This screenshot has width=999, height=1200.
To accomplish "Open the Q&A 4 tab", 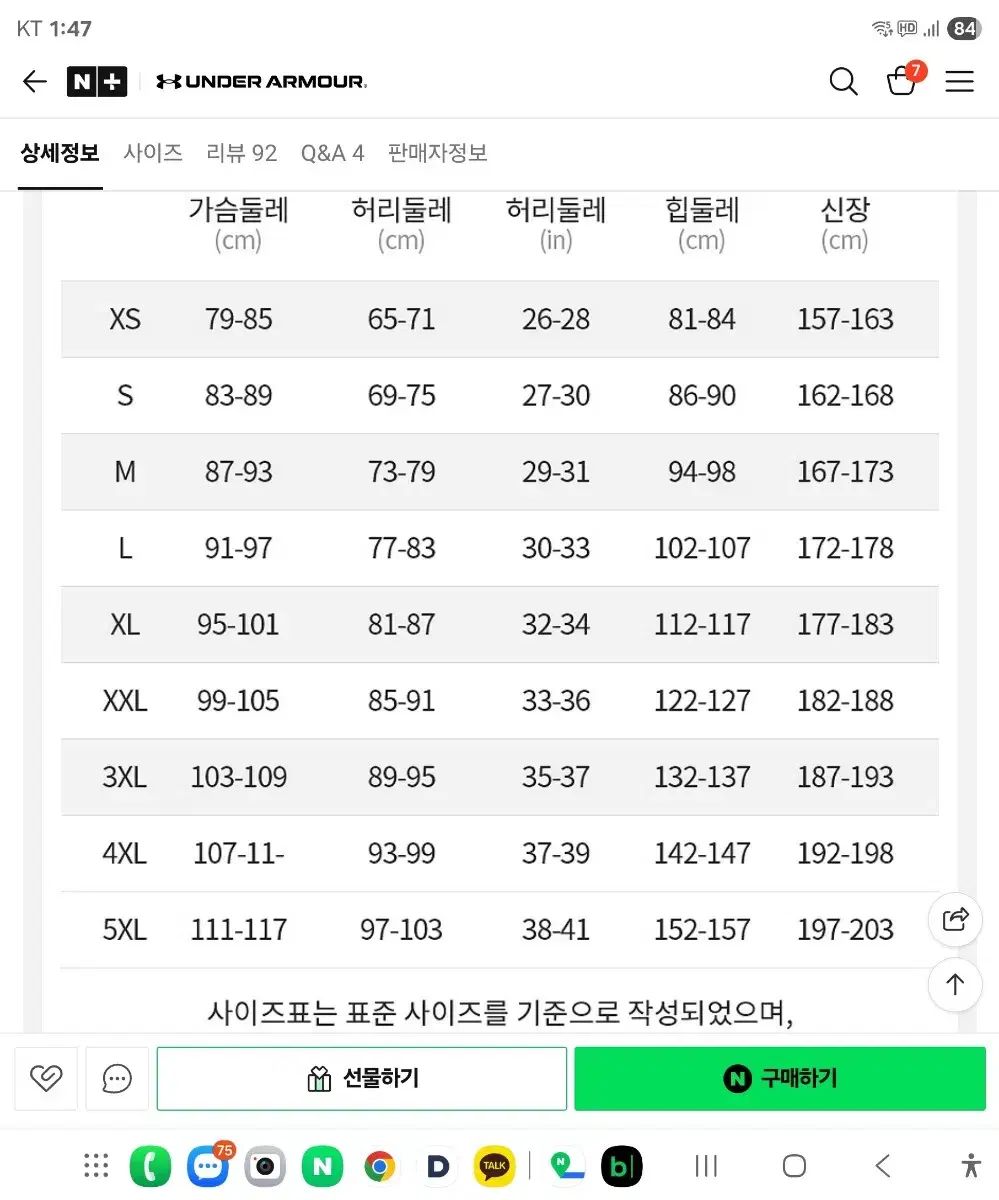I will [x=332, y=153].
